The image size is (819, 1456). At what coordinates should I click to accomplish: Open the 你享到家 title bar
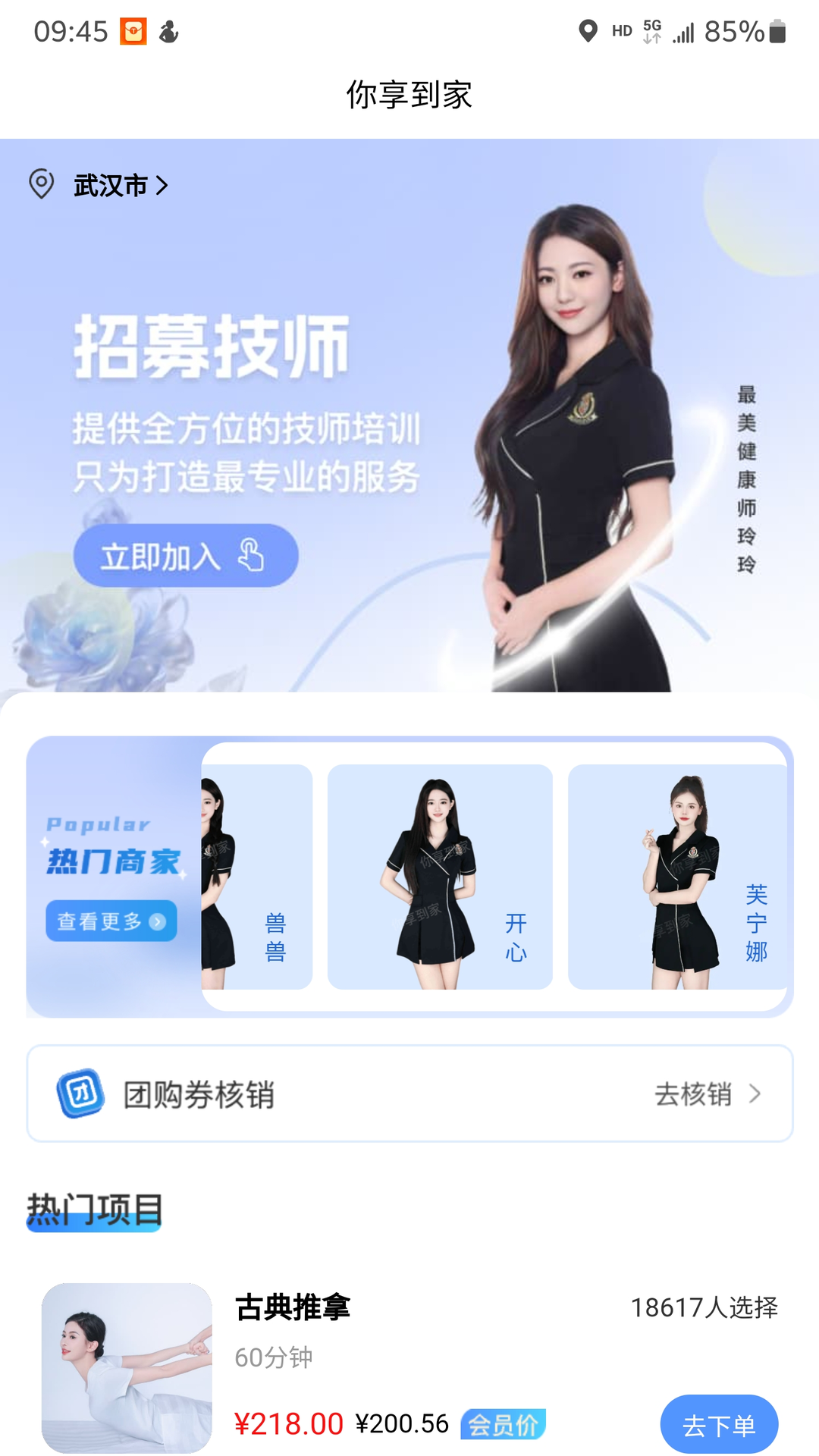[409, 95]
